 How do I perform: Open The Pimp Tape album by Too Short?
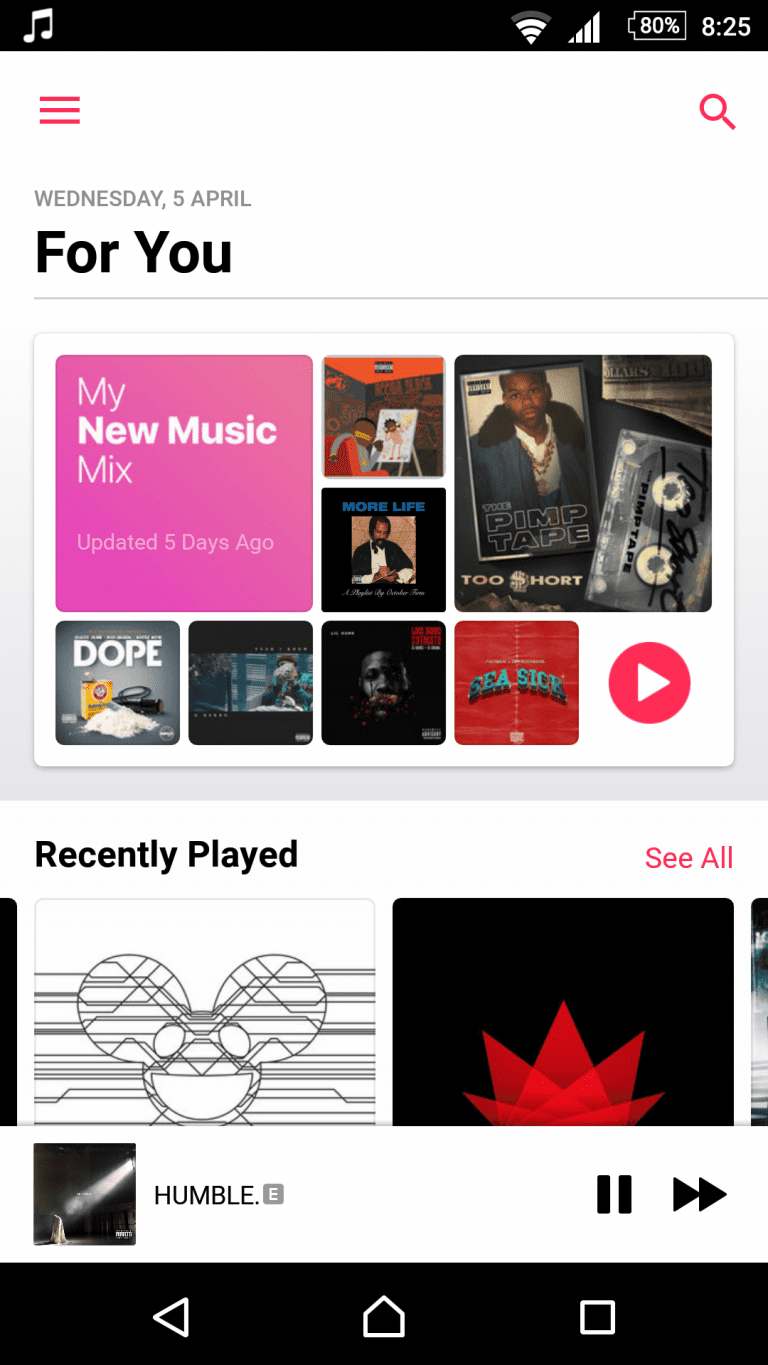(x=583, y=483)
